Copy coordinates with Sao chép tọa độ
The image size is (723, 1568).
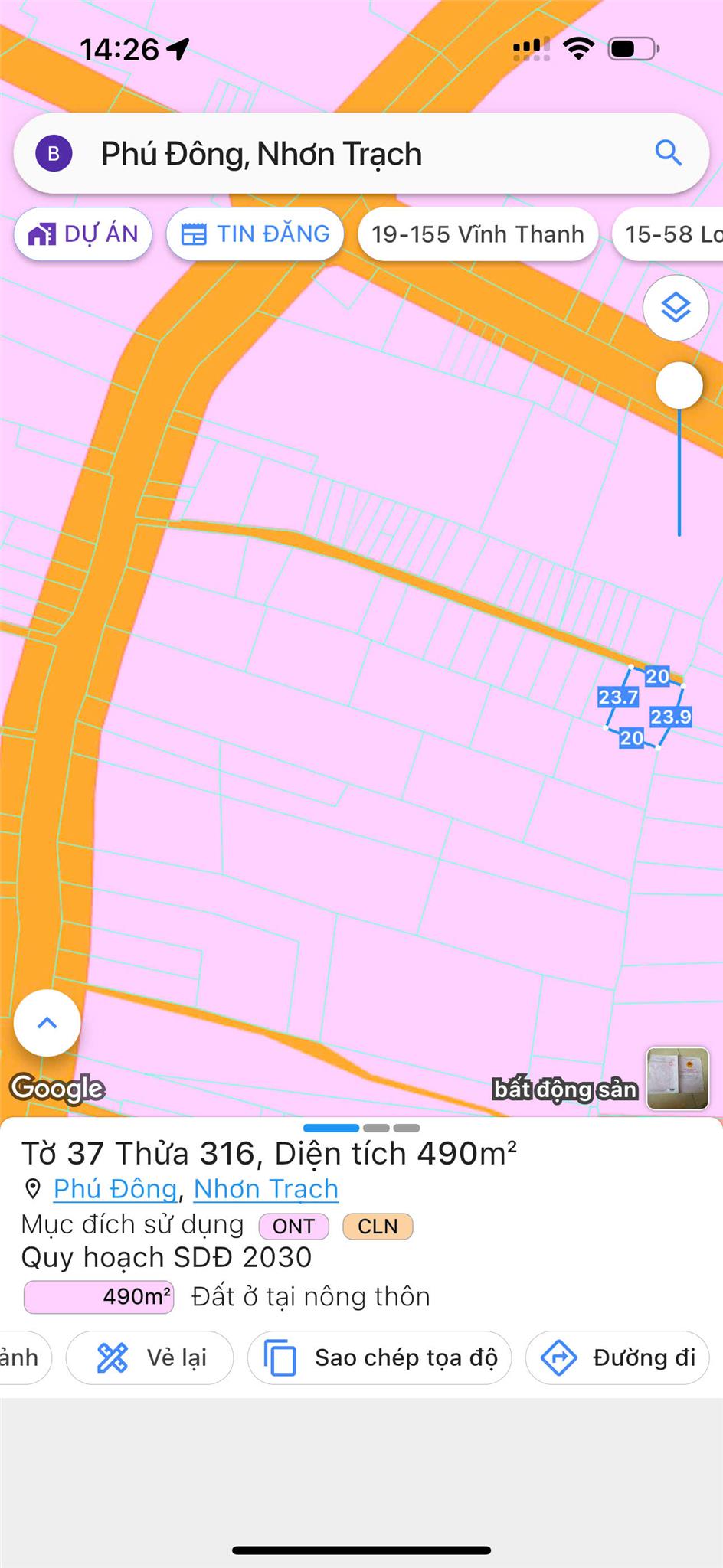[x=379, y=1357]
